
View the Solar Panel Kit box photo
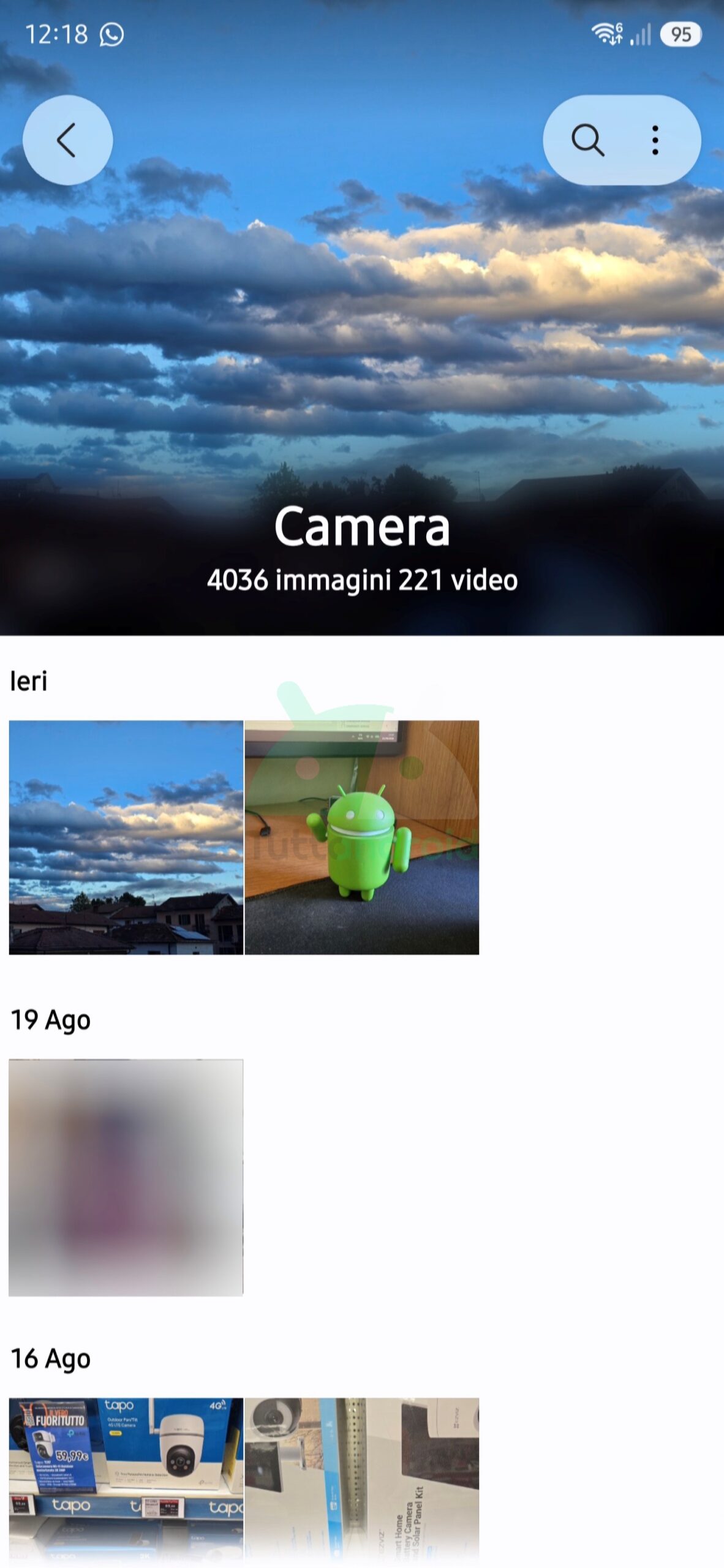[362, 1480]
